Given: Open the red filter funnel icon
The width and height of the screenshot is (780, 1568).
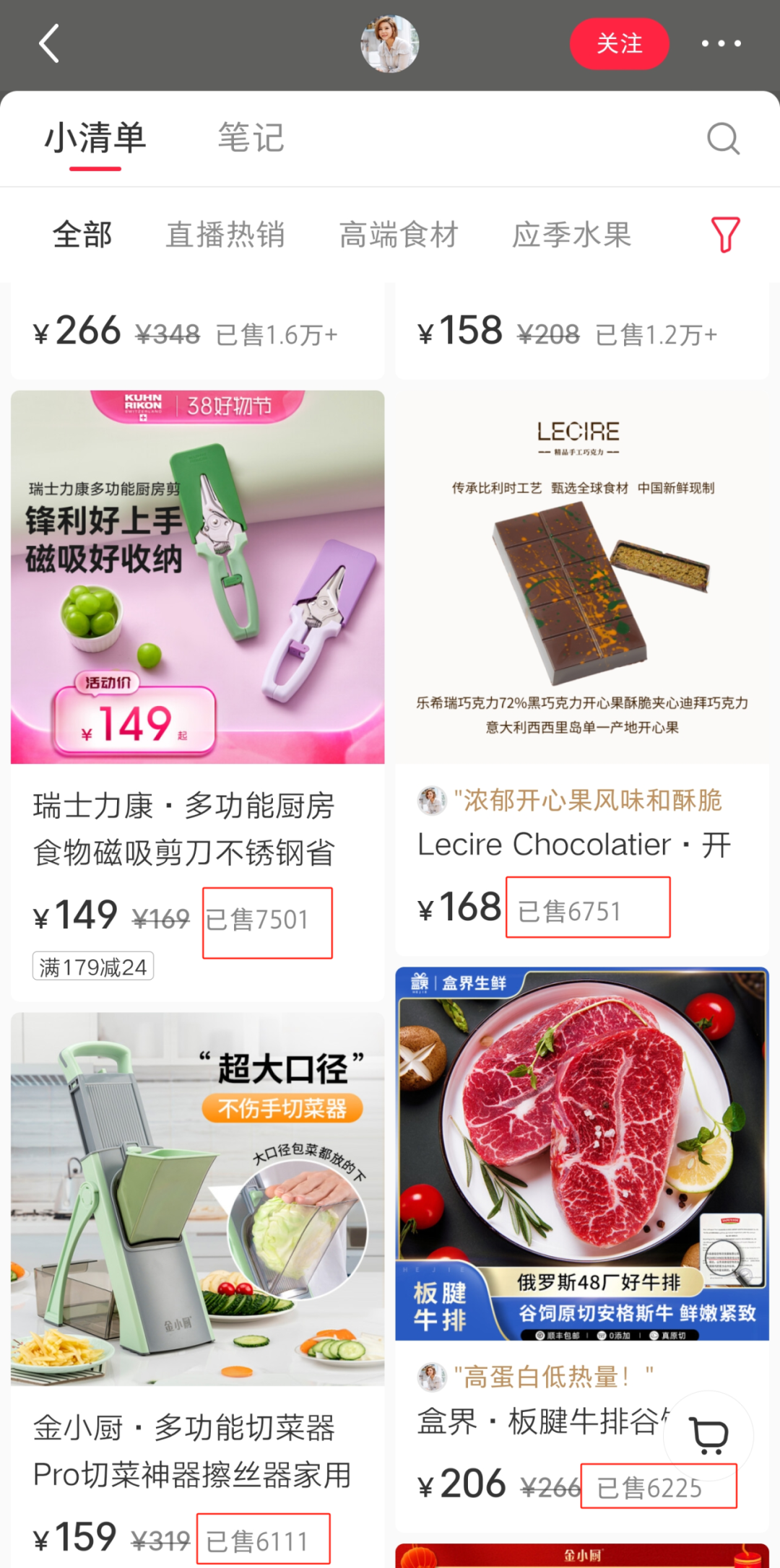Looking at the screenshot, I should [725, 235].
